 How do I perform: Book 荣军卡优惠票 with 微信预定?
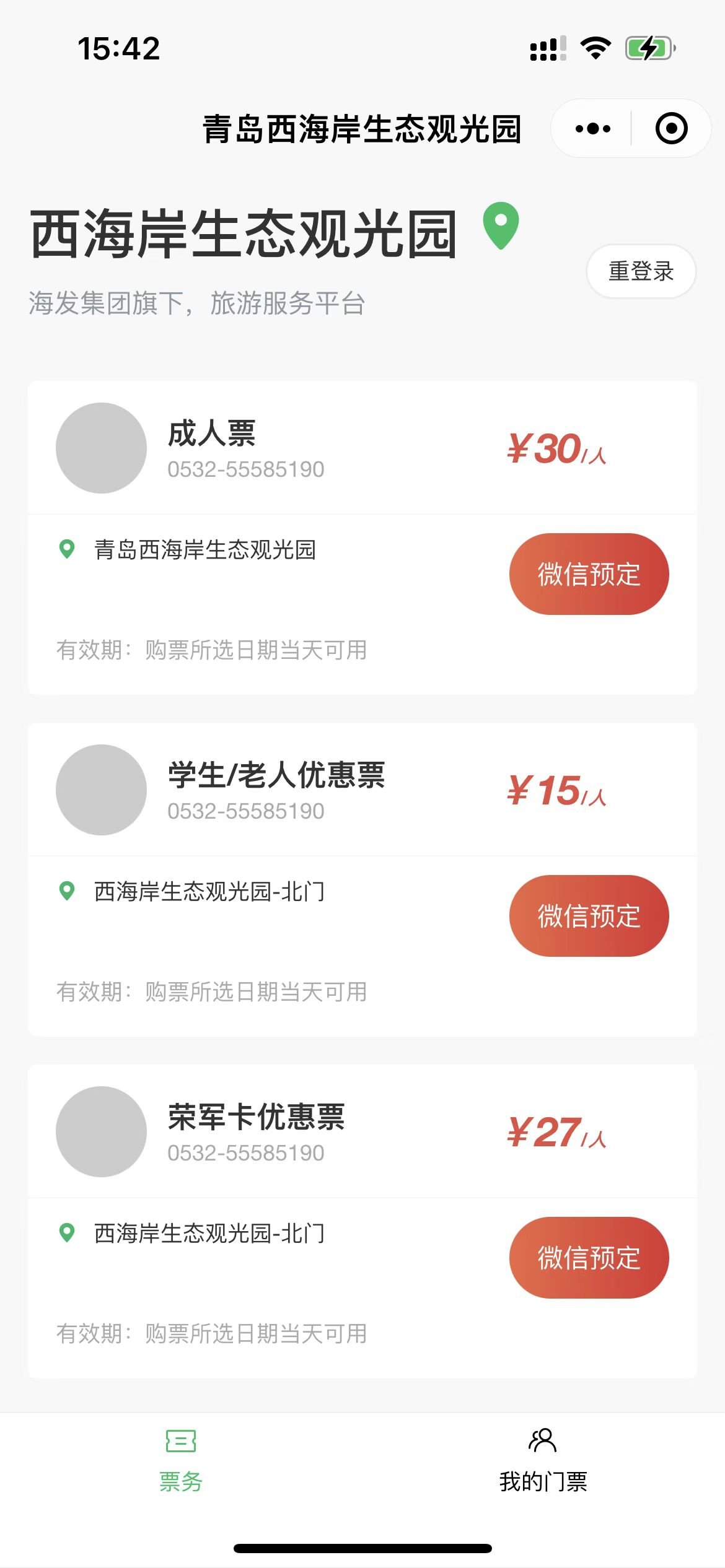click(x=589, y=1258)
